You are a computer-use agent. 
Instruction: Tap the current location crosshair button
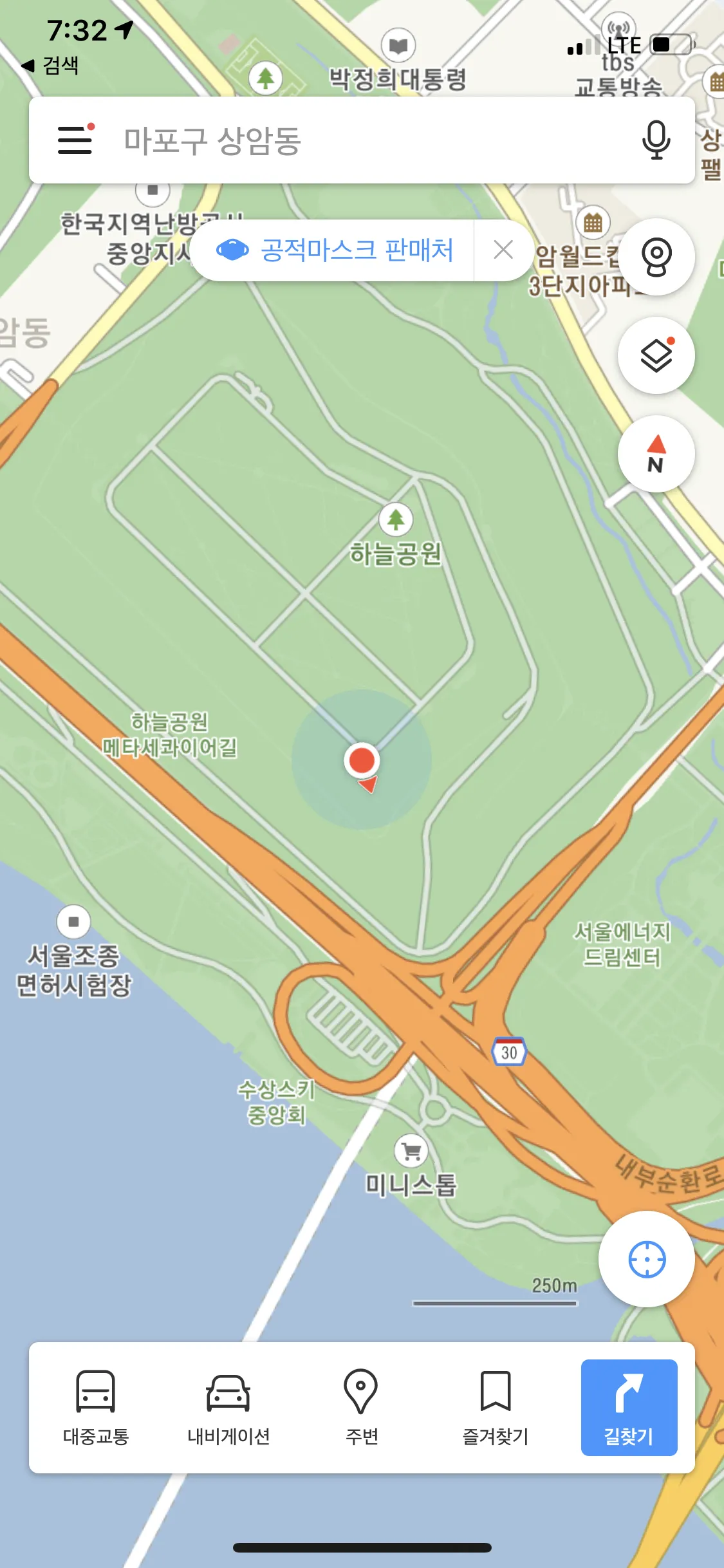[x=647, y=1260]
